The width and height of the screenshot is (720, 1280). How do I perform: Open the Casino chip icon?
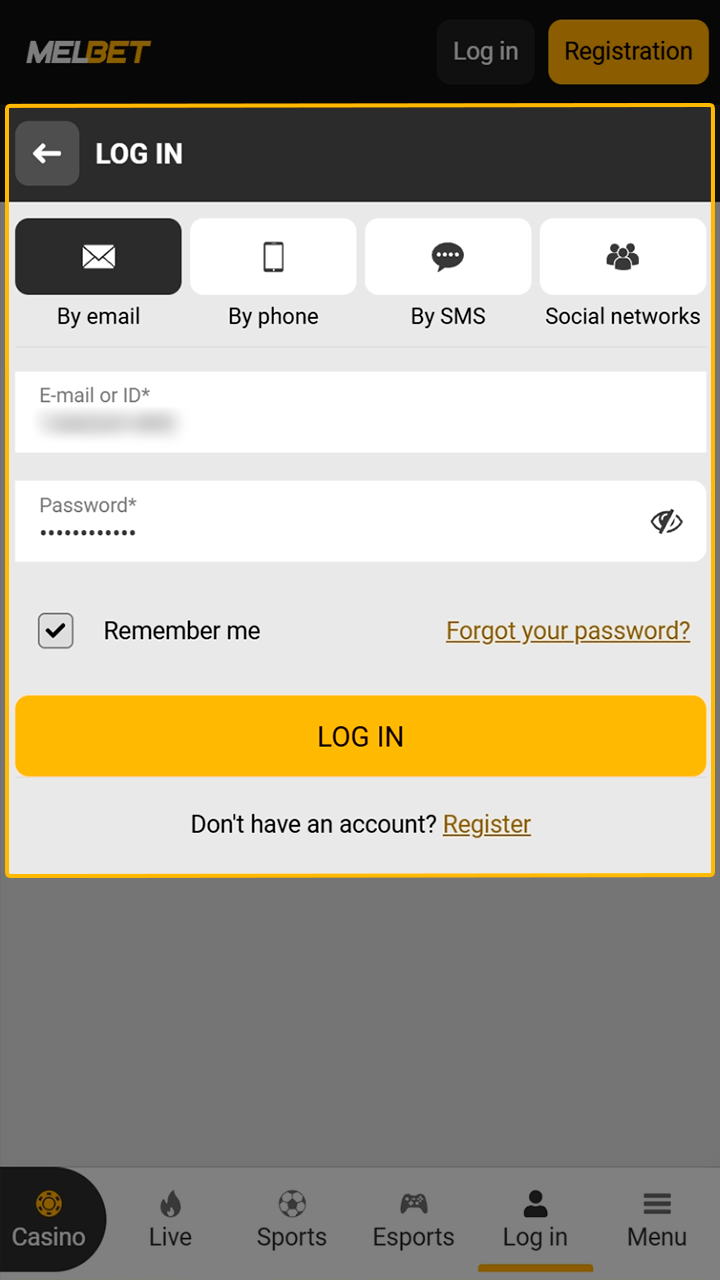coord(48,1202)
